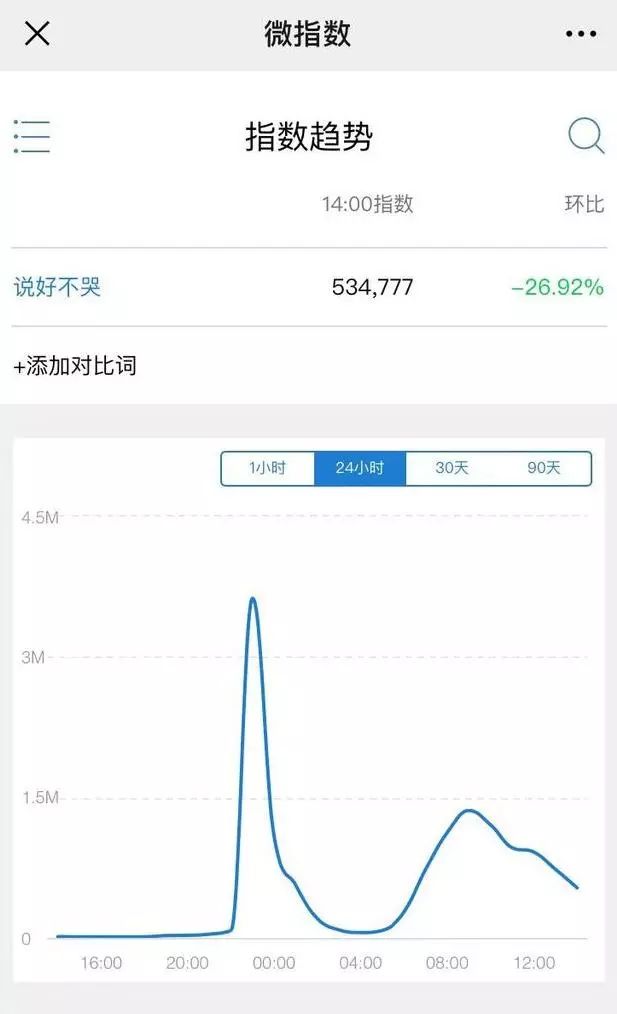Screen dimensions: 617x1014
Task: Show the 90天 trend
Action: [544, 468]
